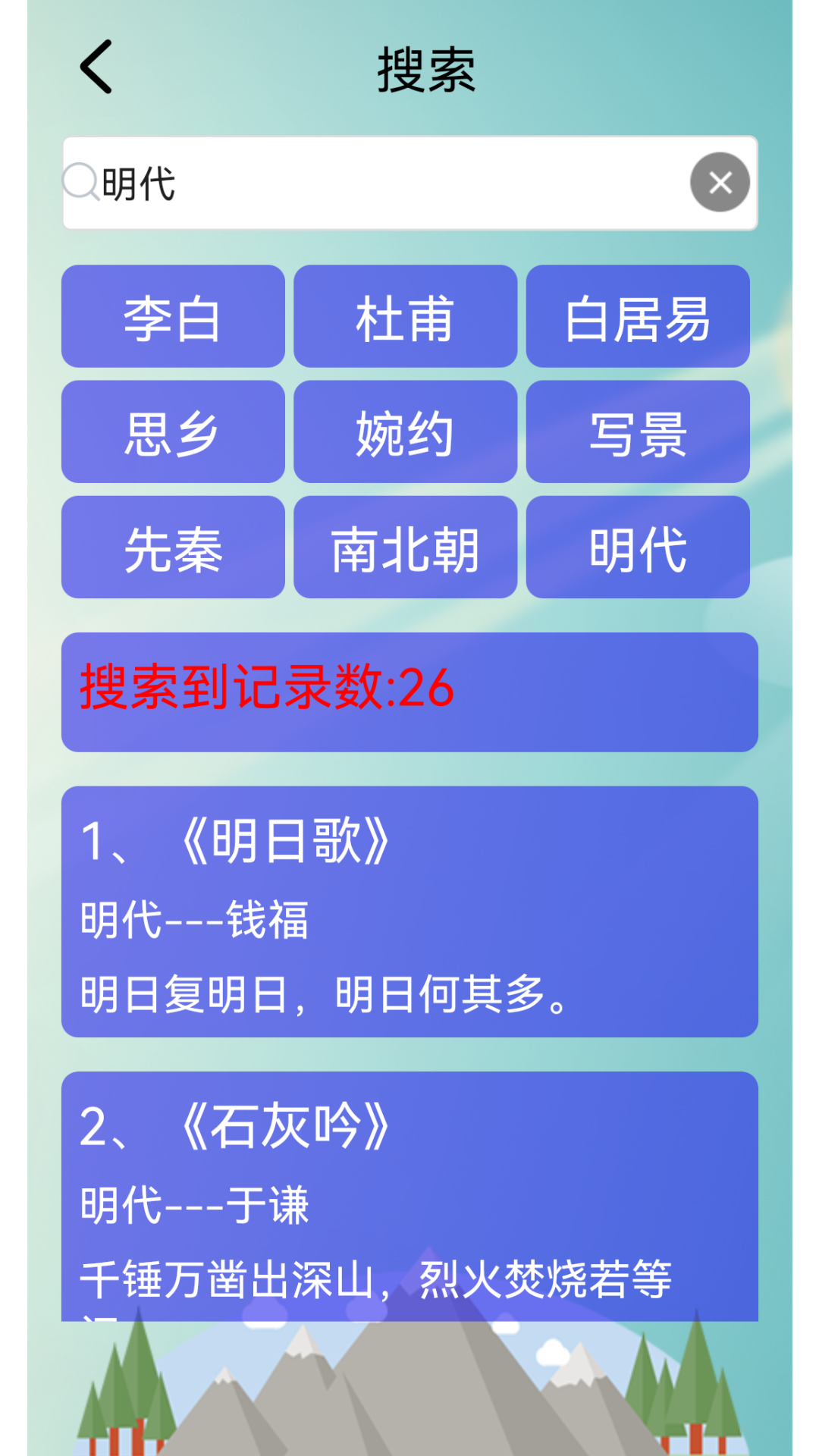Go back from the search page
The height and width of the screenshot is (1456, 819).
pyautogui.click(x=97, y=67)
